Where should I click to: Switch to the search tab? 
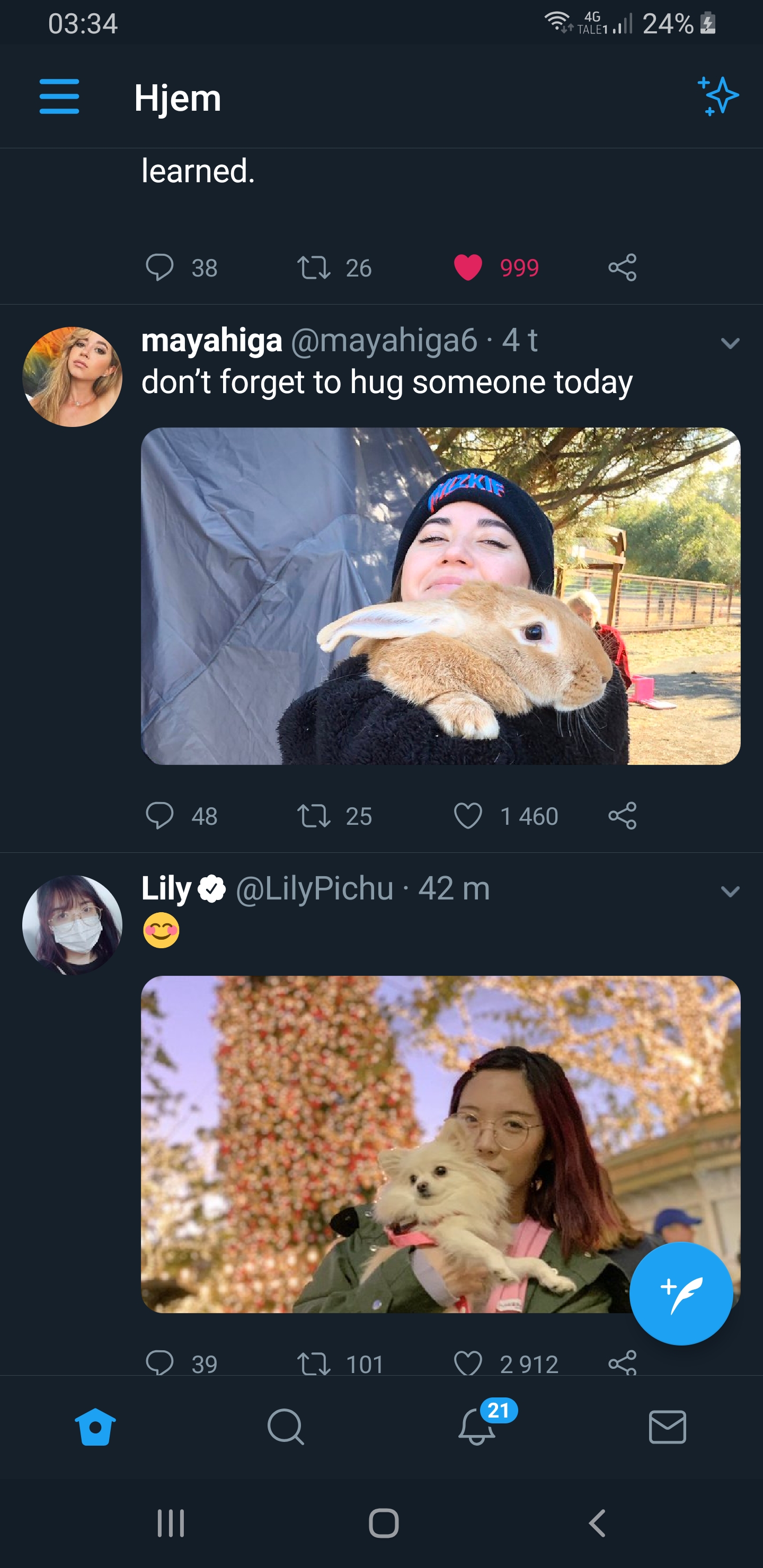pyautogui.click(x=286, y=1426)
